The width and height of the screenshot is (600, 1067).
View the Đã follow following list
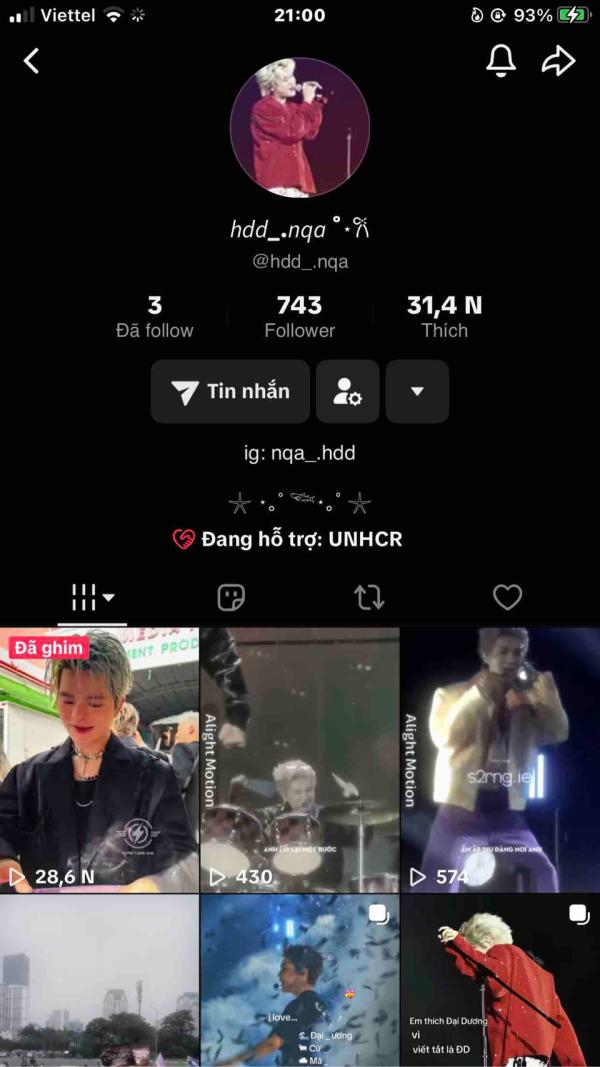pos(154,316)
